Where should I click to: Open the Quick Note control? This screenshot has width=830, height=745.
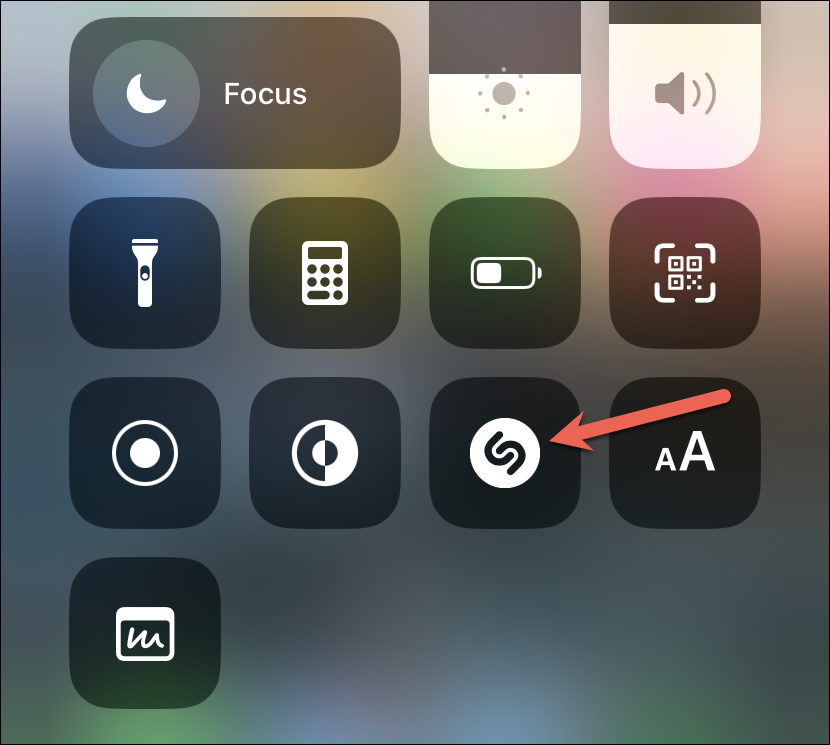[x=145, y=633]
